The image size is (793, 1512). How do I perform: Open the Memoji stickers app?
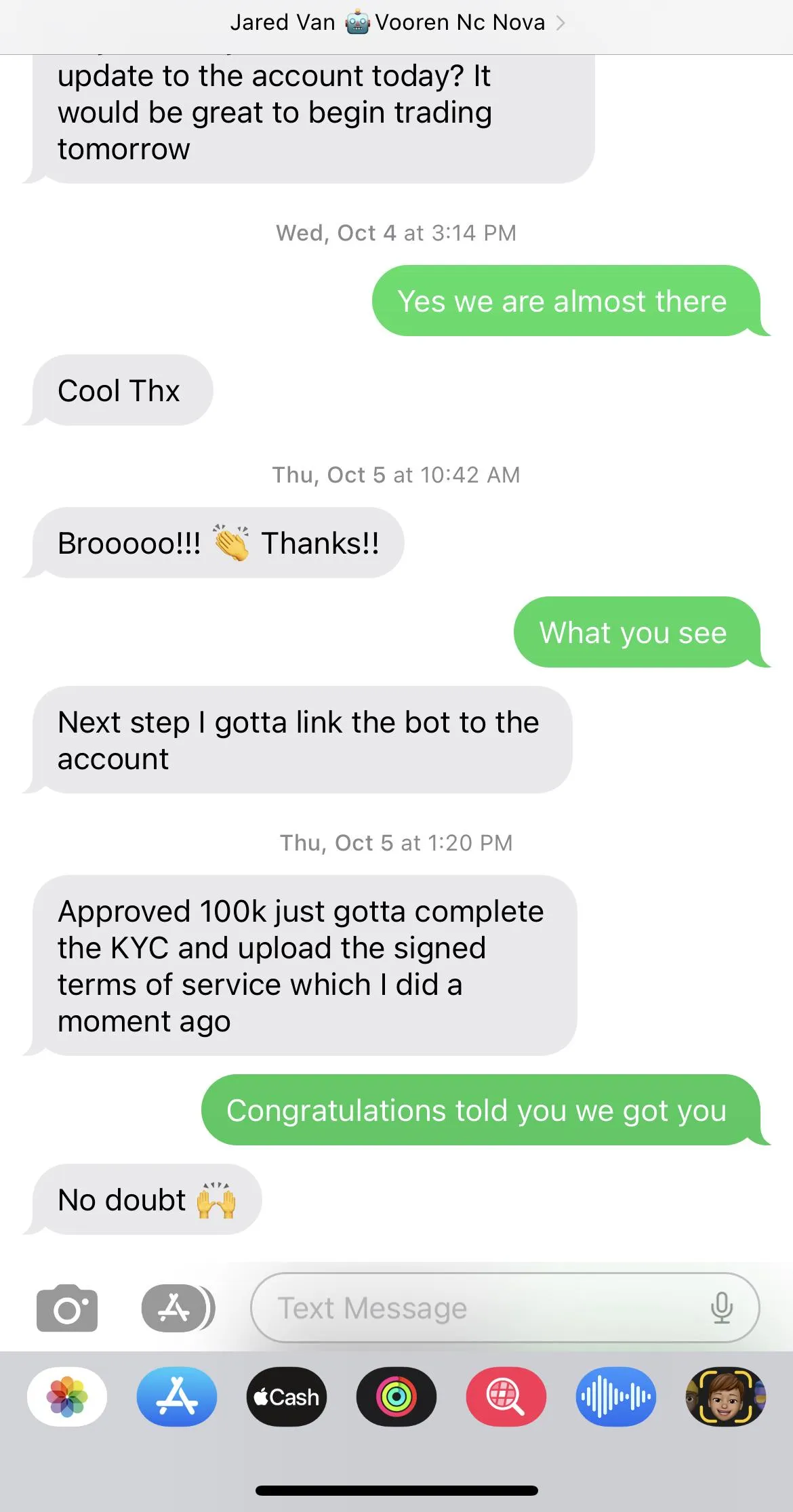tap(726, 1397)
